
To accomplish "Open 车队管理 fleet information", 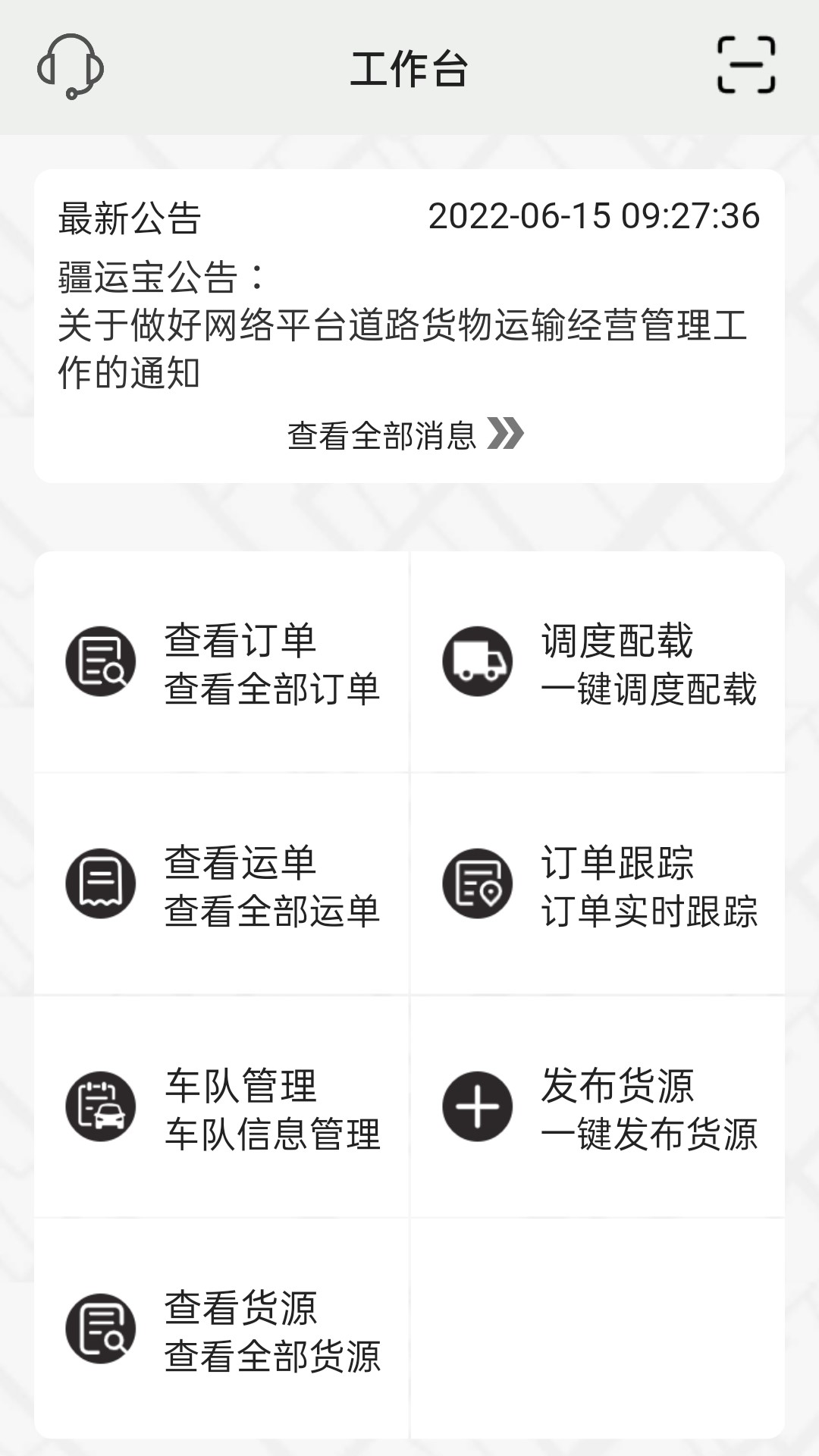I will tap(221, 1108).
